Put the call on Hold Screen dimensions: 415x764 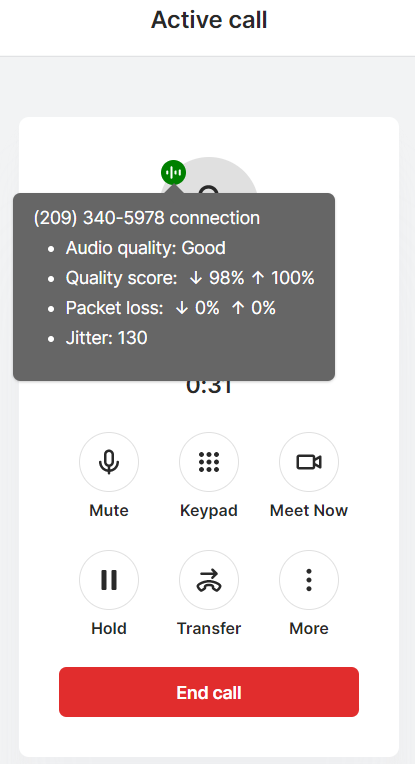click(109, 580)
